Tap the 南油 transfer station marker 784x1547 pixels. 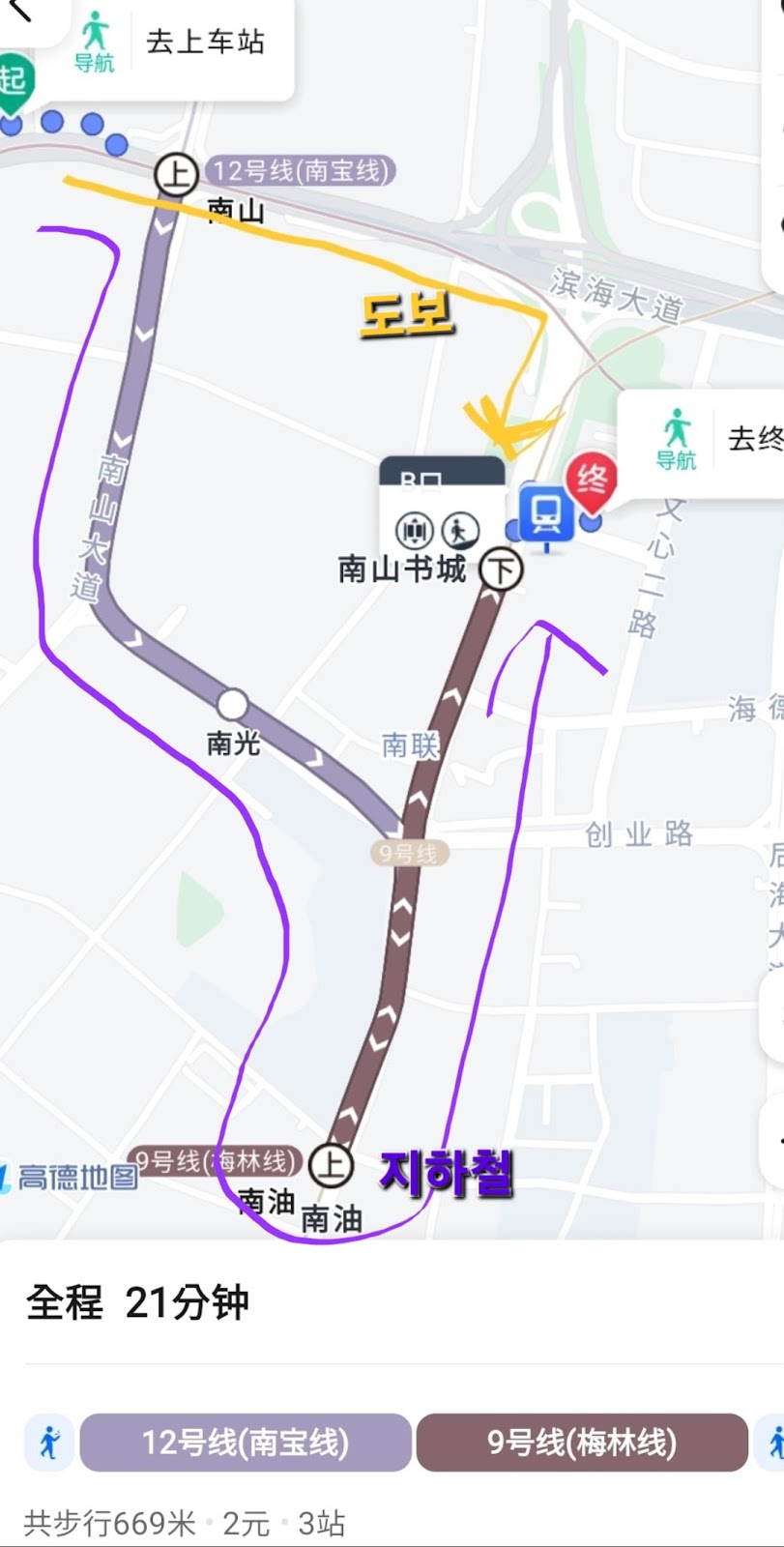332,1165
